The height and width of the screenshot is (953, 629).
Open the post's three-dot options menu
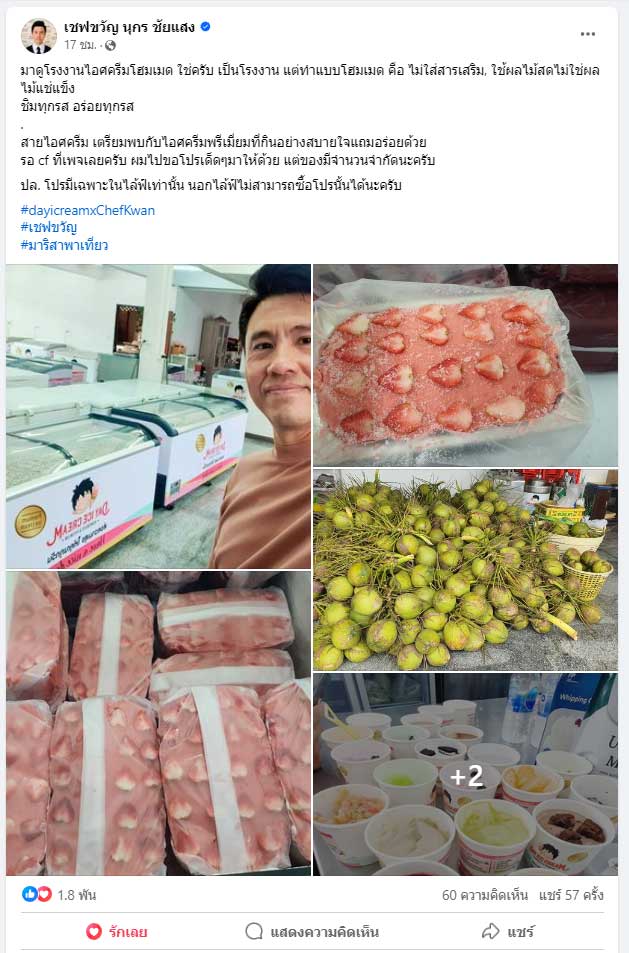pos(588,34)
